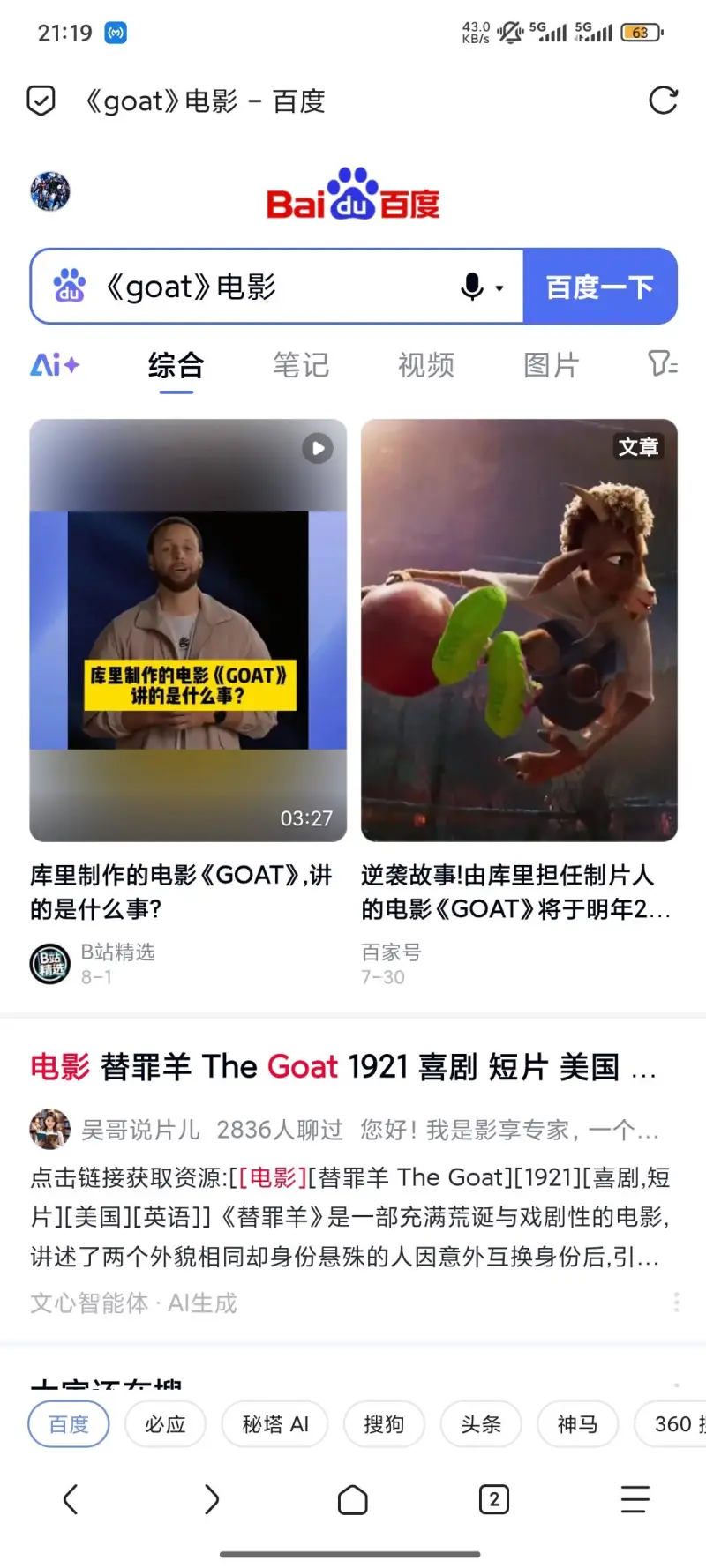
Task: Open the browser tab switcher showing 2
Action: 494,1499
